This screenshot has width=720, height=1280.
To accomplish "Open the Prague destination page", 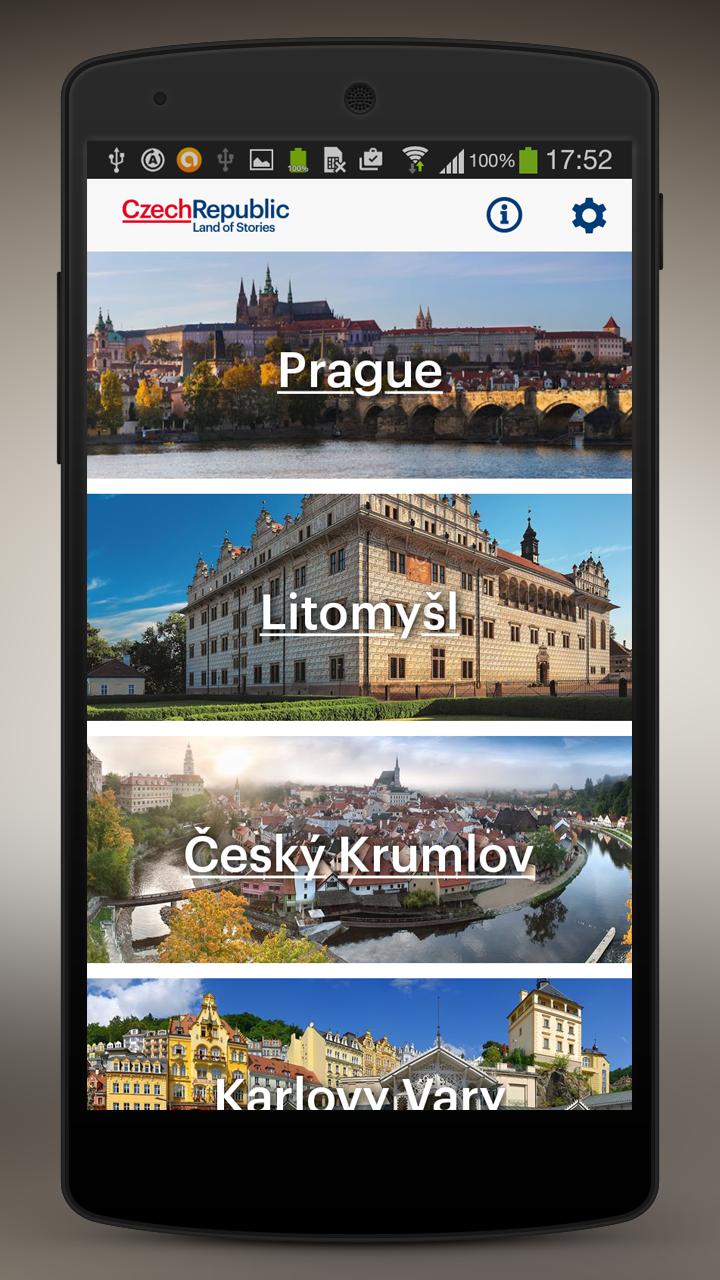I will (360, 372).
